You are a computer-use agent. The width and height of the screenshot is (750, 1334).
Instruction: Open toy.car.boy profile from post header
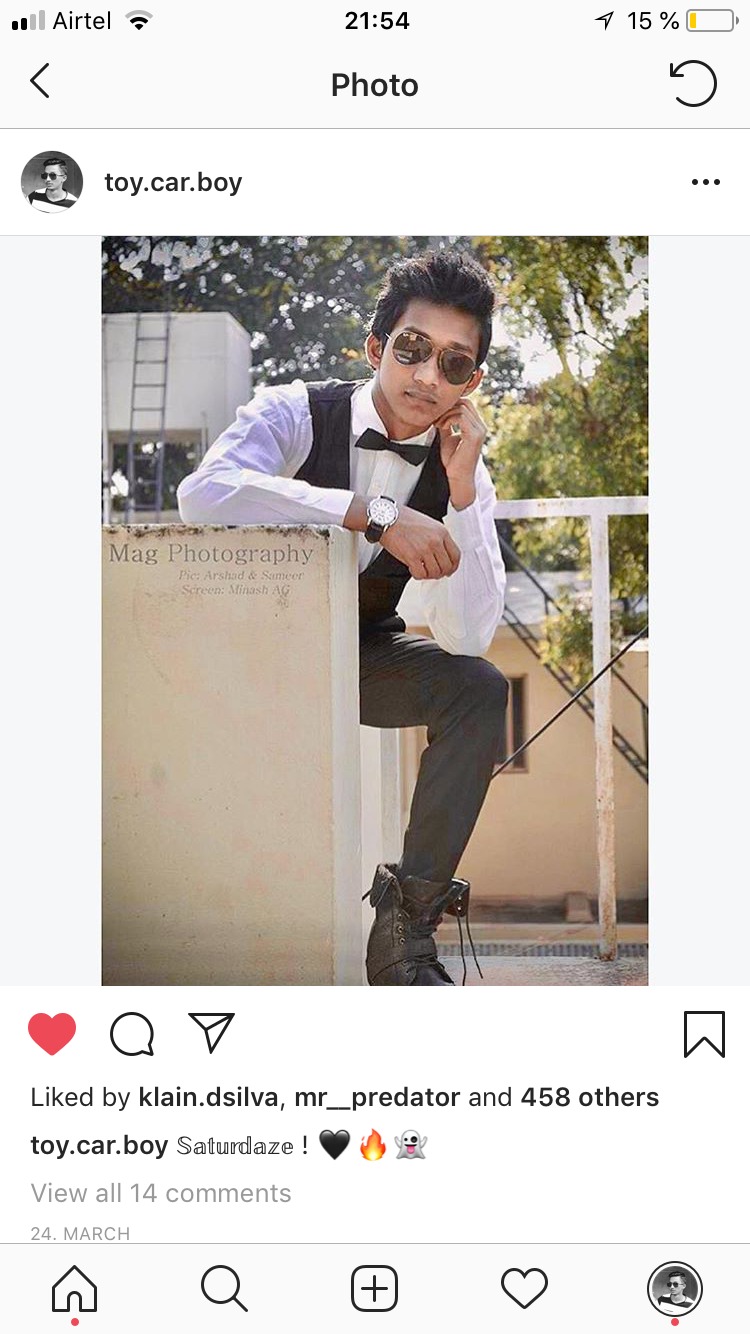point(173,182)
